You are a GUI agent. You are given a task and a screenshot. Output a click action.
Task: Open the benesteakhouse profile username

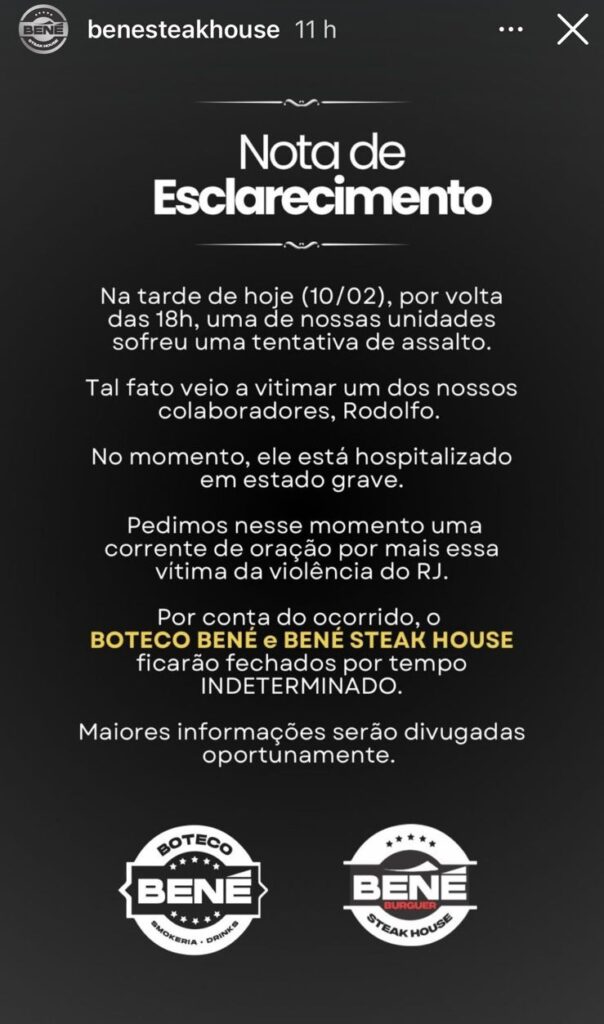(x=183, y=30)
